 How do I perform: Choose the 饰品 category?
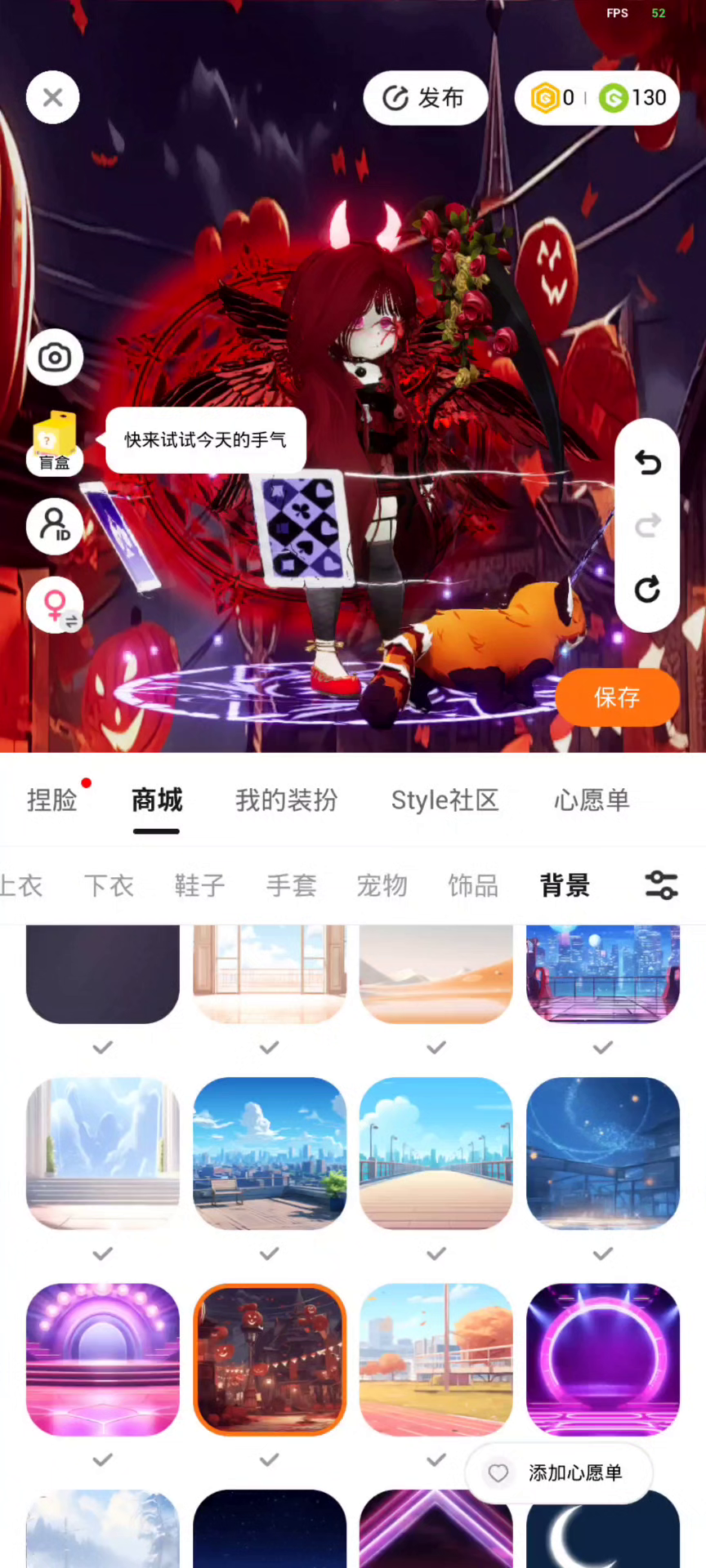click(473, 885)
